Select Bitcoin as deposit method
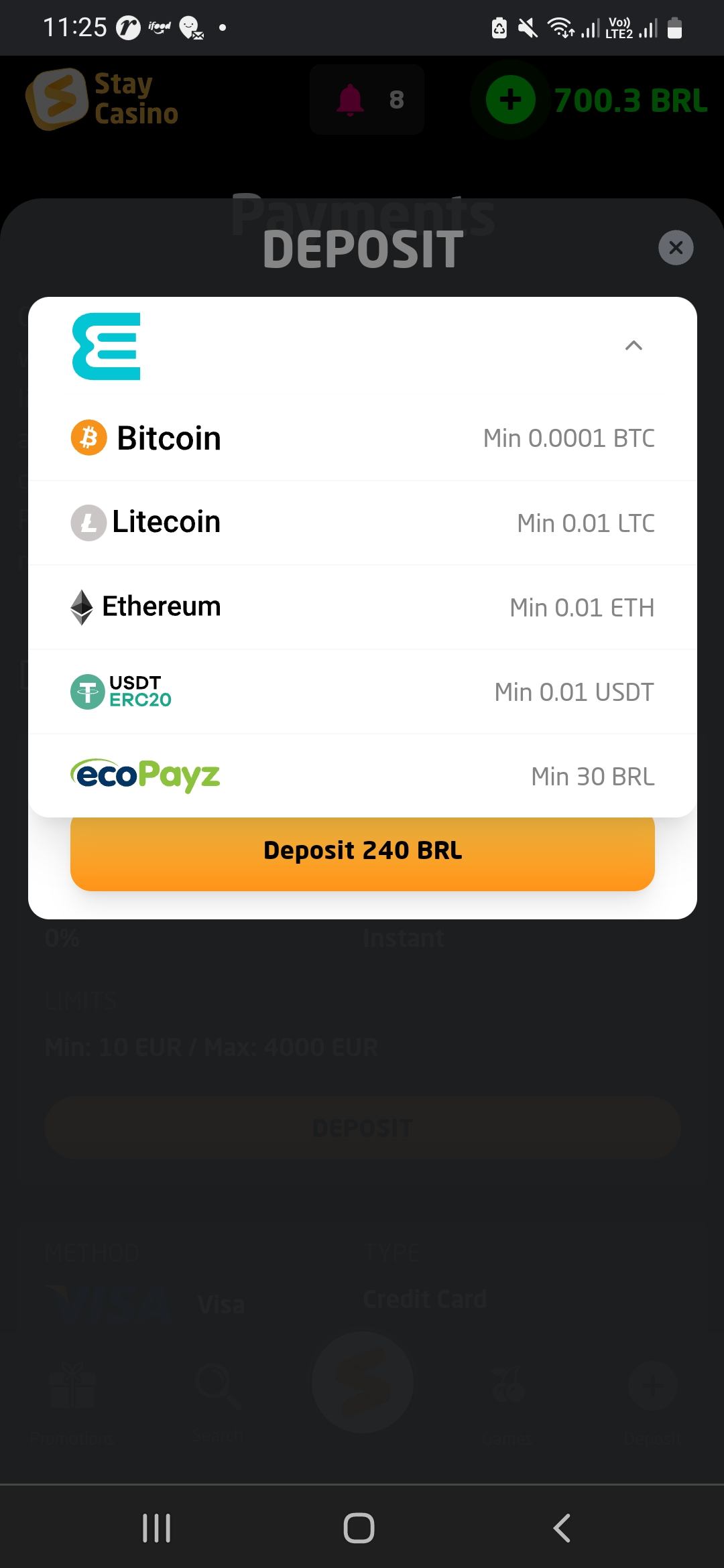The height and width of the screenshot is (1568, 724). pos(362,438)
